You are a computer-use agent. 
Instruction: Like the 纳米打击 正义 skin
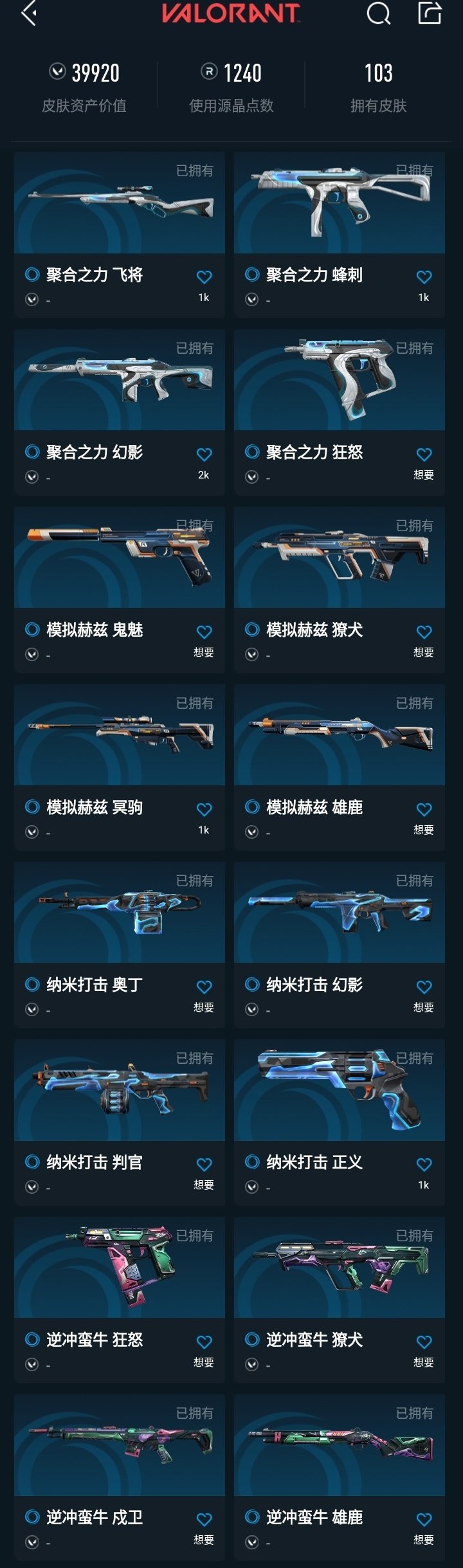pyautogui.click(x=424, y=1165)
